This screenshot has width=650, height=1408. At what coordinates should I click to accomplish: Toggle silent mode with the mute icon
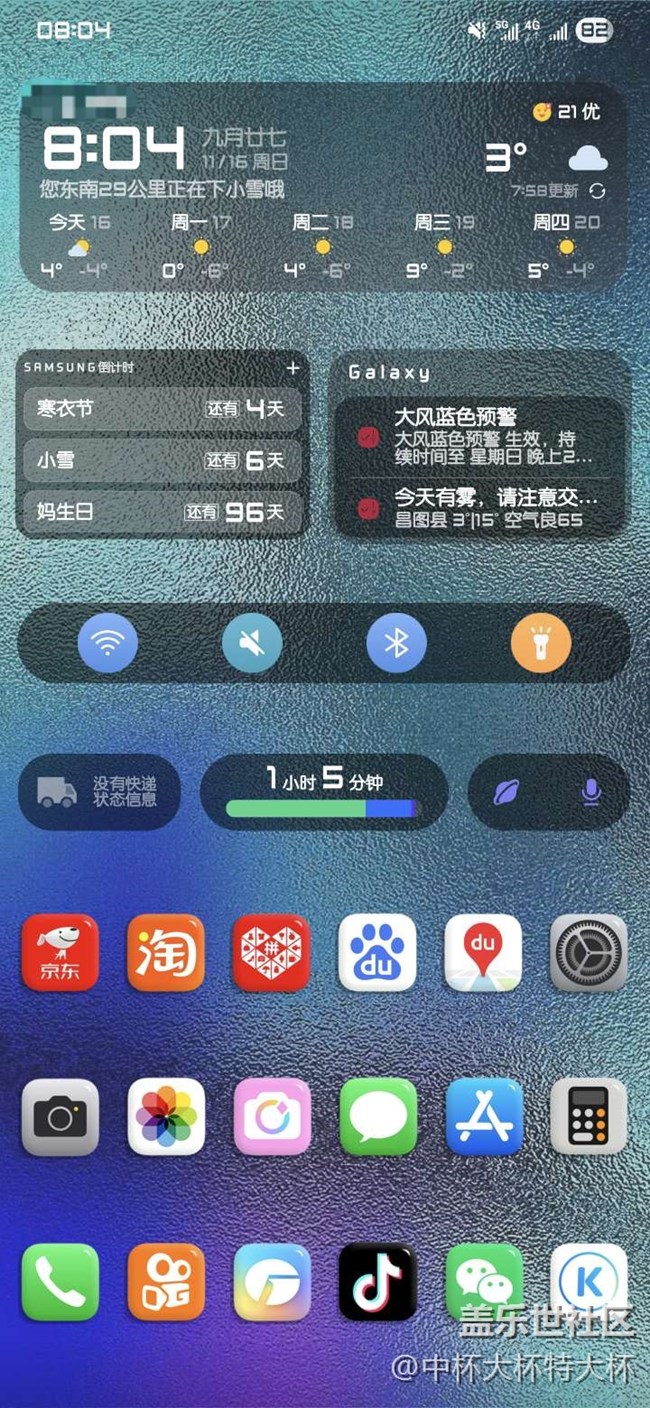coord(253,642)
